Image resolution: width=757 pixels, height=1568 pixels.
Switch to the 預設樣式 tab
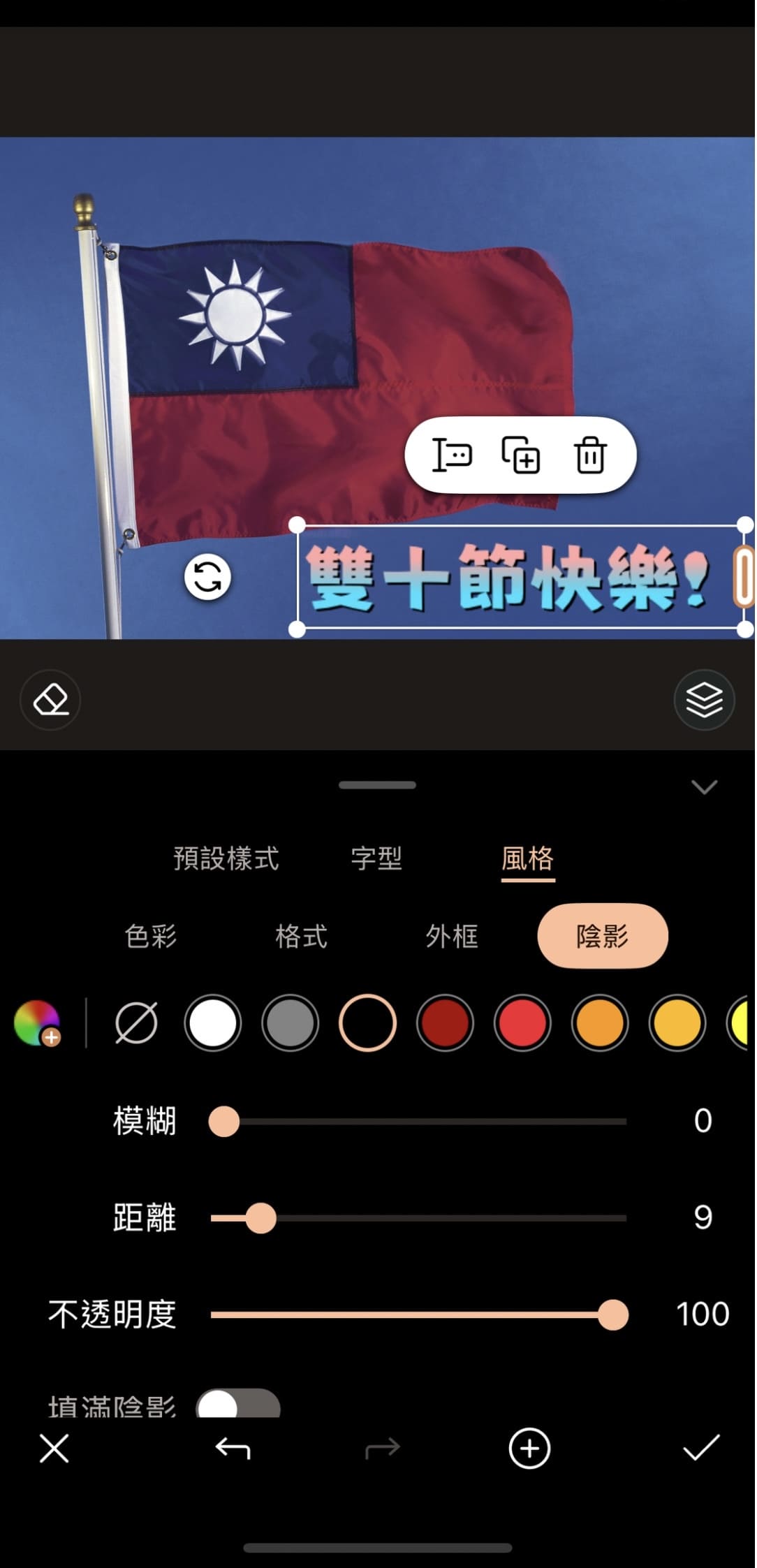tap(226, 858)
